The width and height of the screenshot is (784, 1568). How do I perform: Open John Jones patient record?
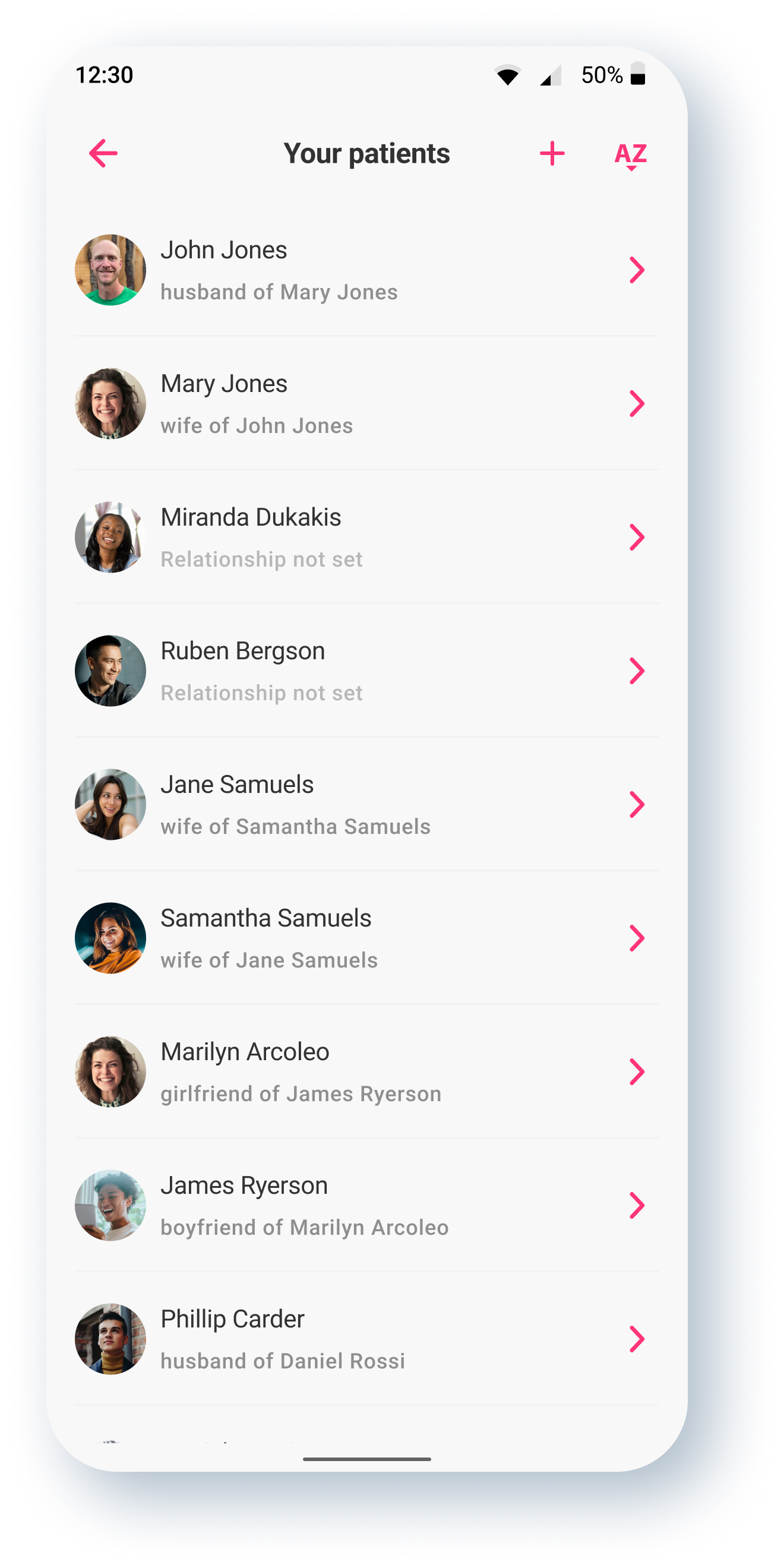(x=367, y=270)
